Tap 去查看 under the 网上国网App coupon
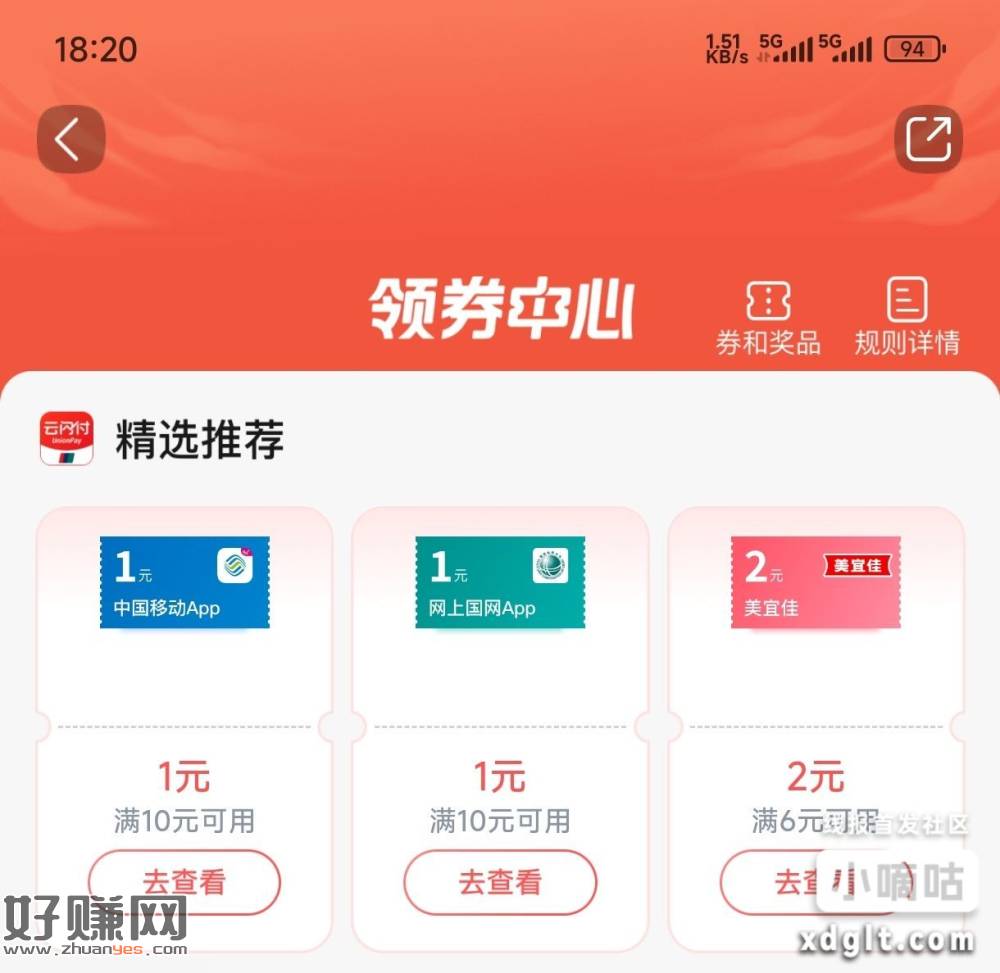Screen dimensions: 1000x973 (x=500, y=882)
